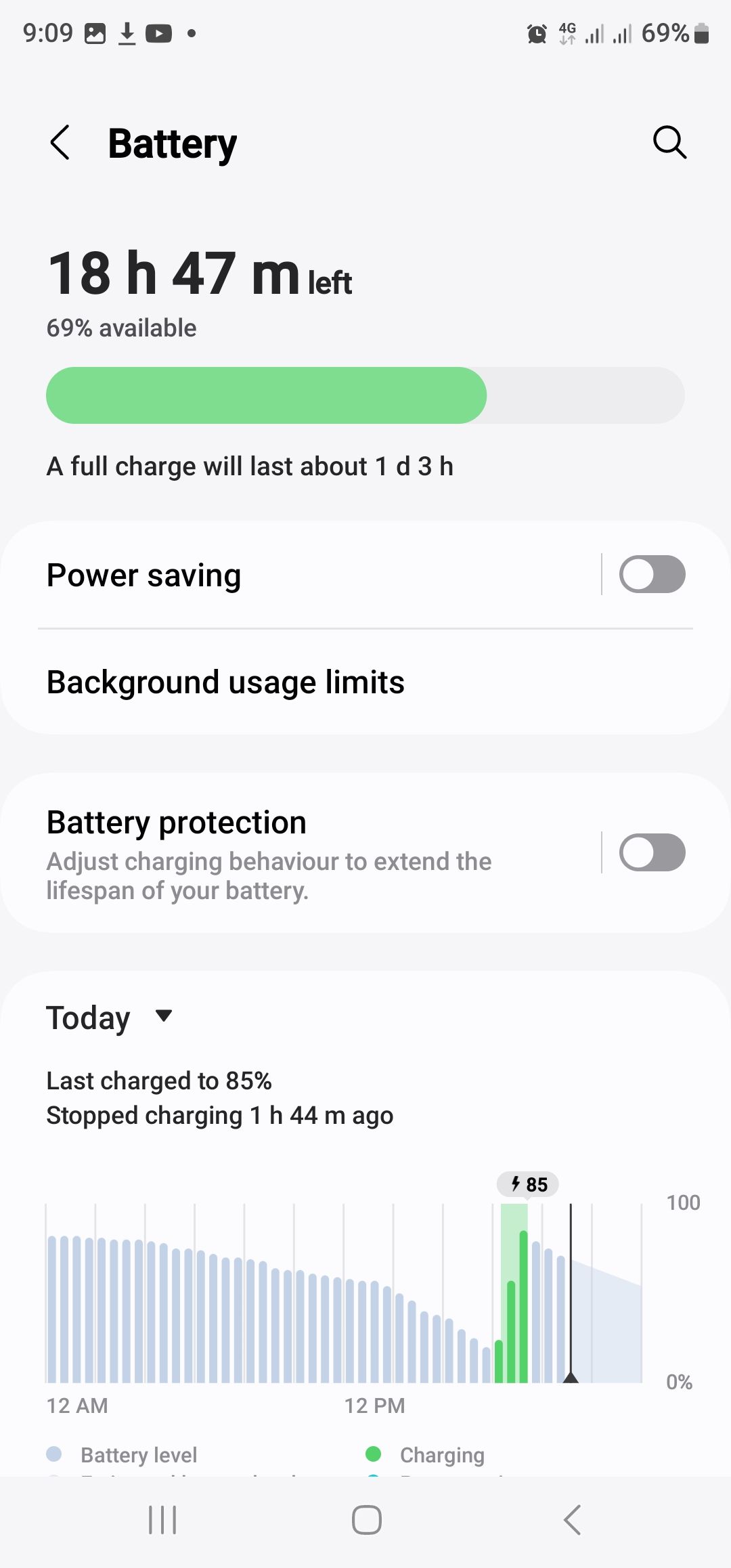Open Background usage limits

click(225, 682)
